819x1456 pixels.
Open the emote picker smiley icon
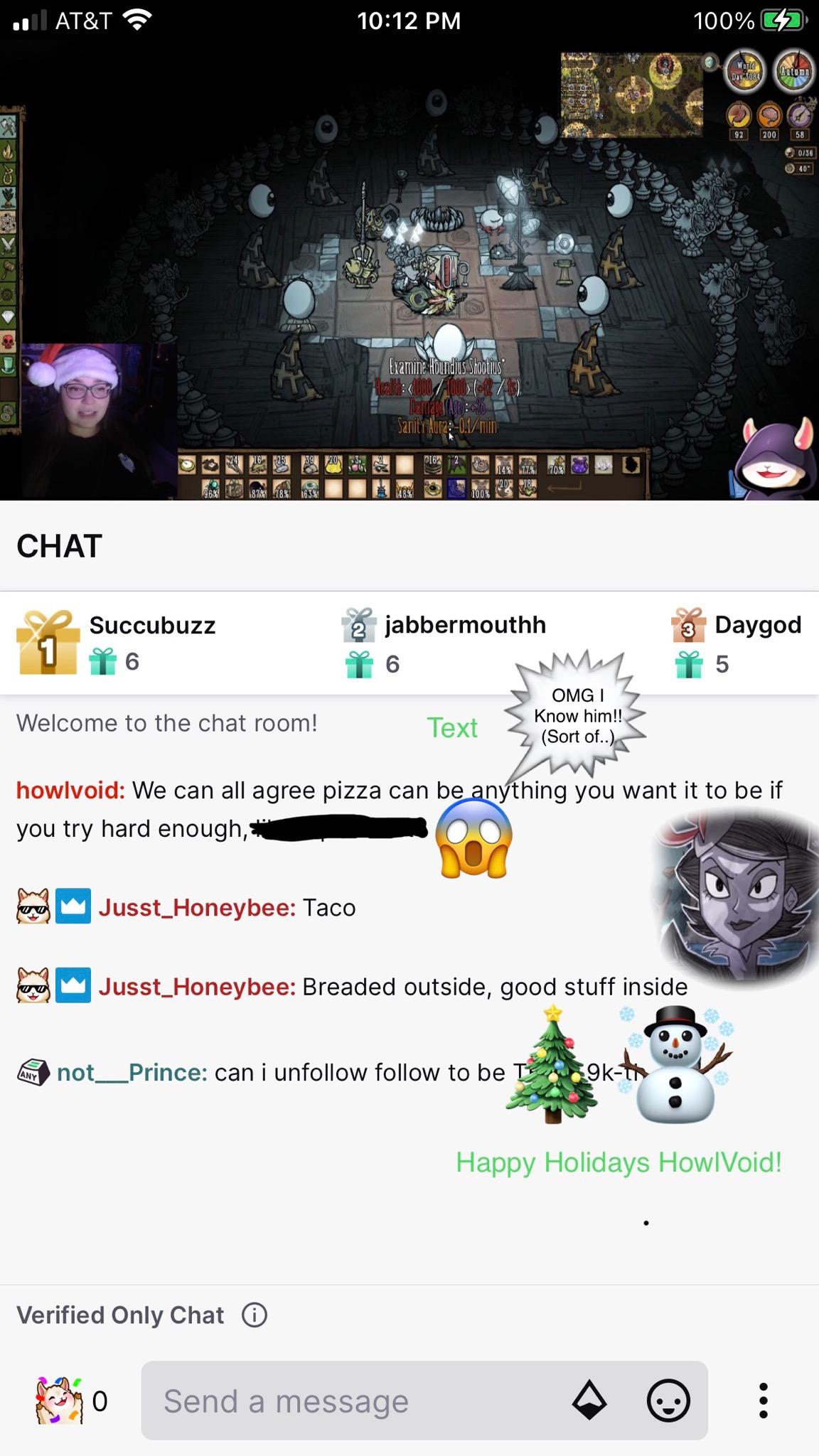668,1401
